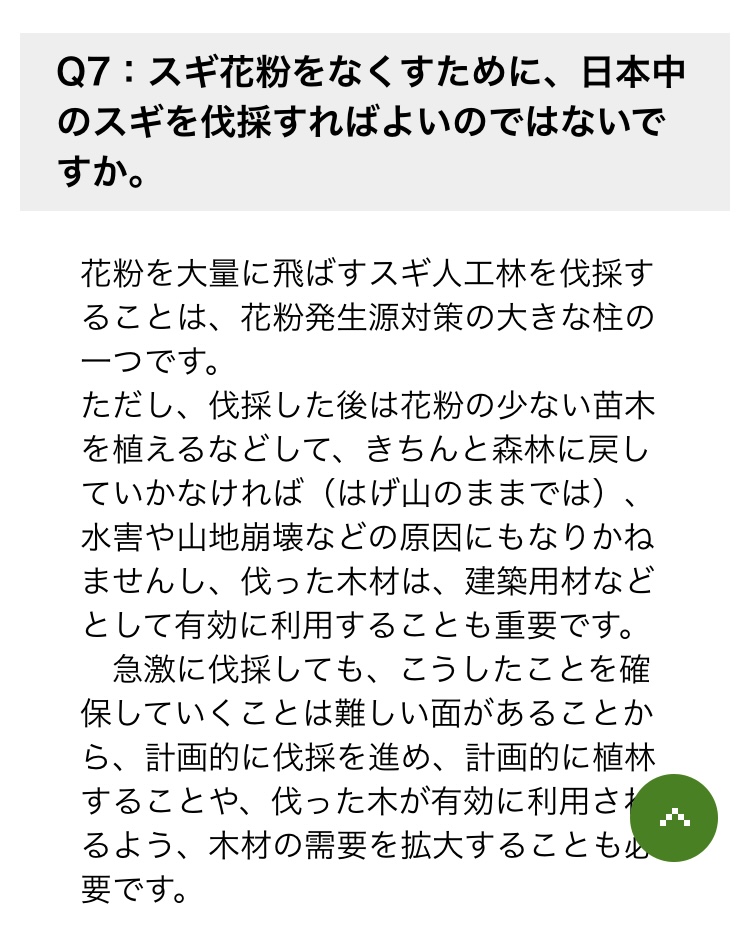Tap the green back-to-top arrow button
748x952 pixels.
[x=674, y=817]
